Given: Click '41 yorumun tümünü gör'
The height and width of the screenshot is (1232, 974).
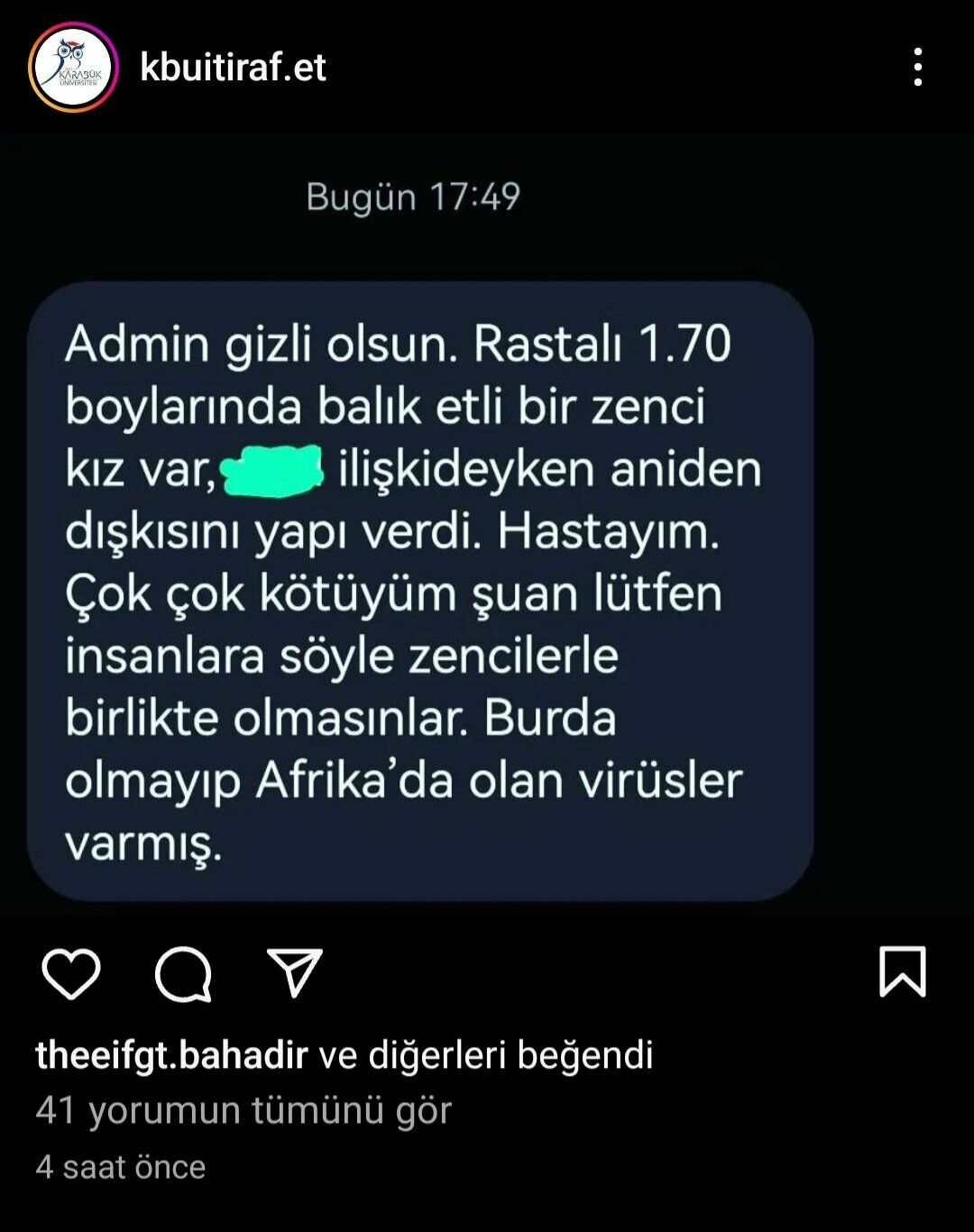Looking at the screenshot, I should pyautogui.click(x=243, y=1111).
